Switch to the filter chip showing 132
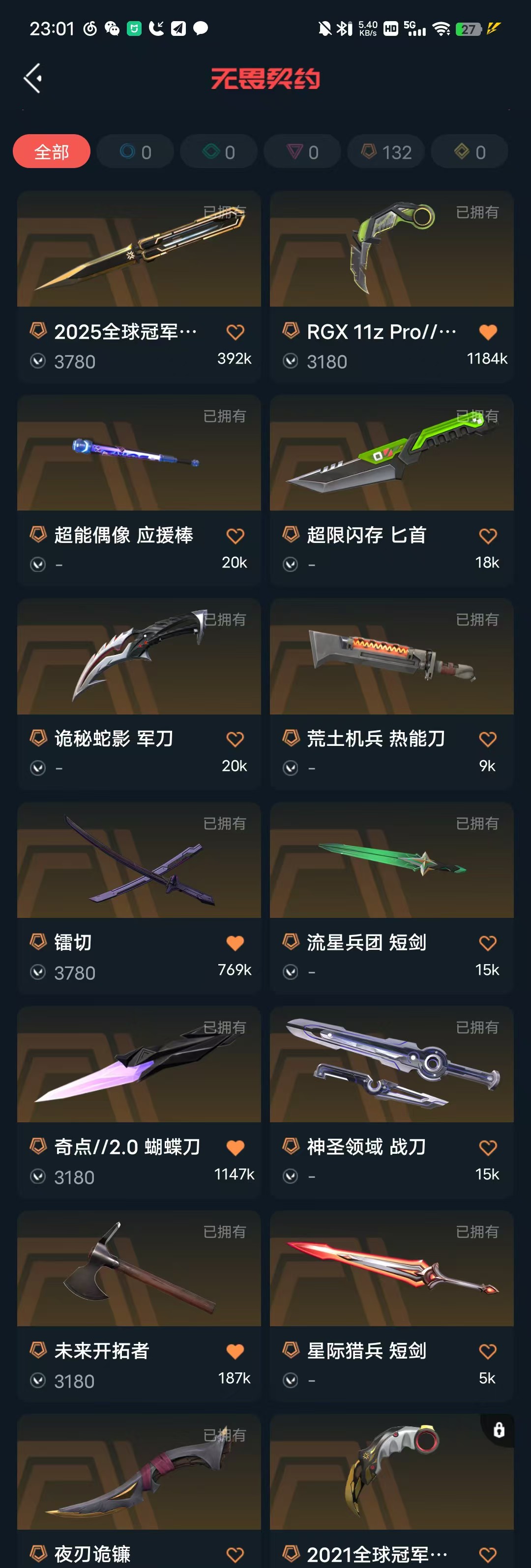The width and height of the screenshot is (531, 1568). 386,151
